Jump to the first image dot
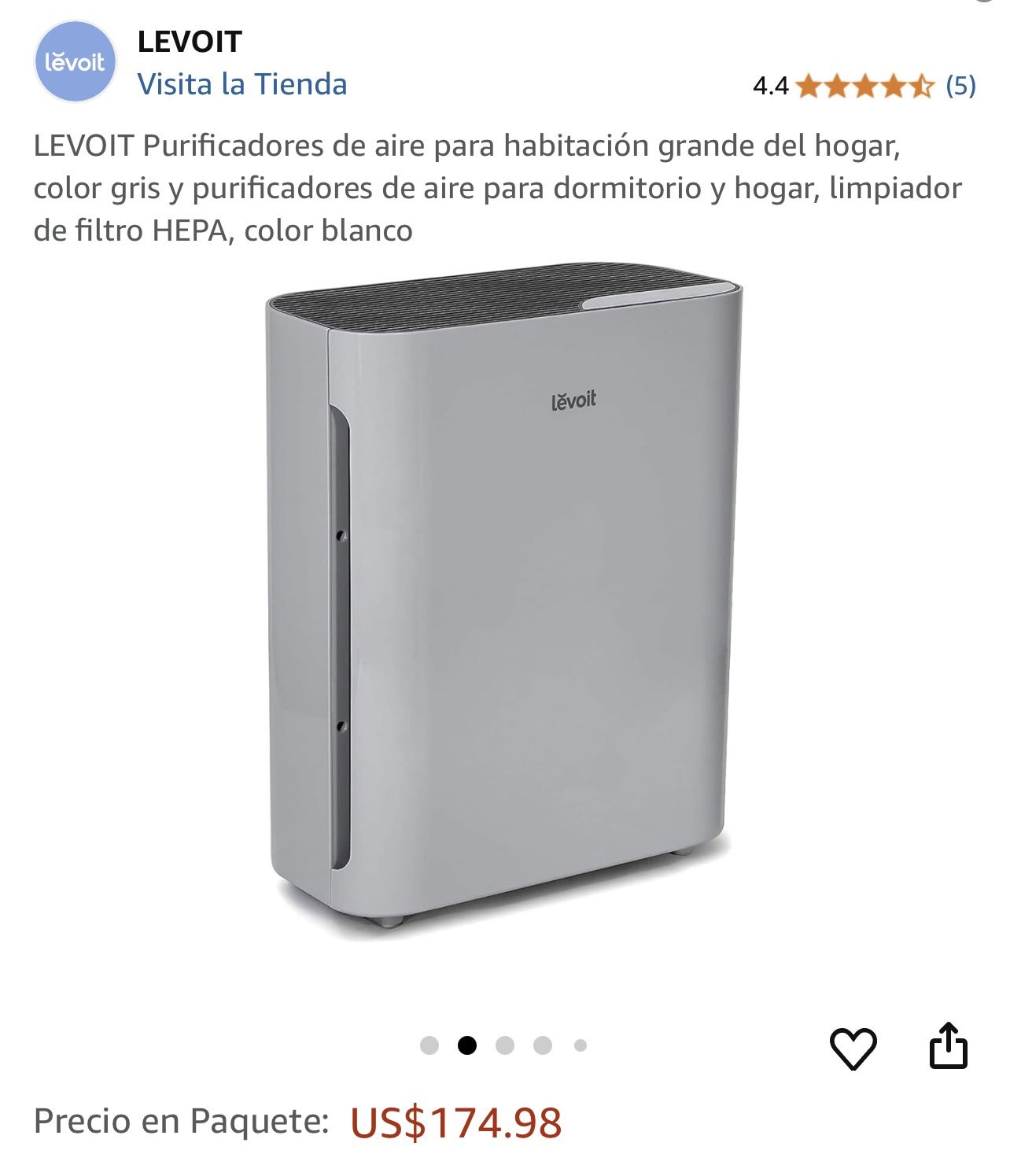 coord(429,1045)
